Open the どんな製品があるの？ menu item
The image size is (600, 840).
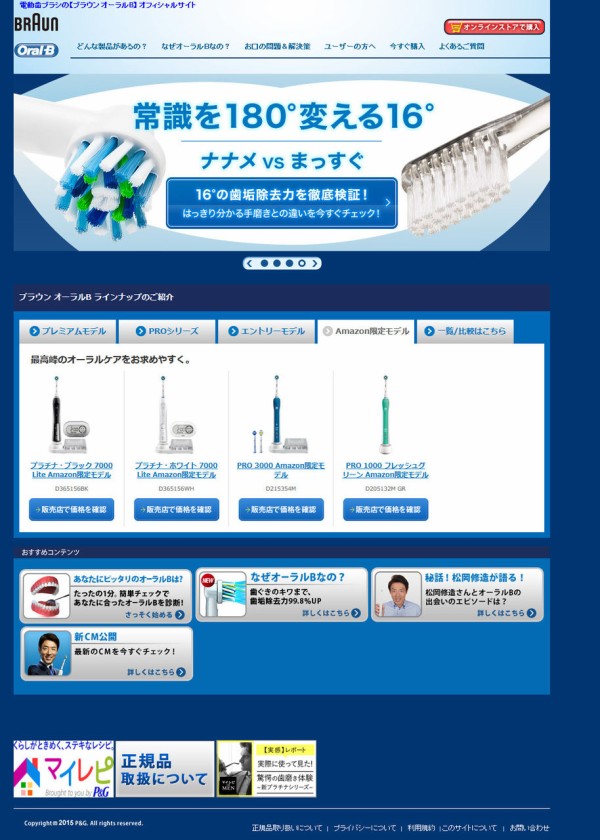(110, 46)
